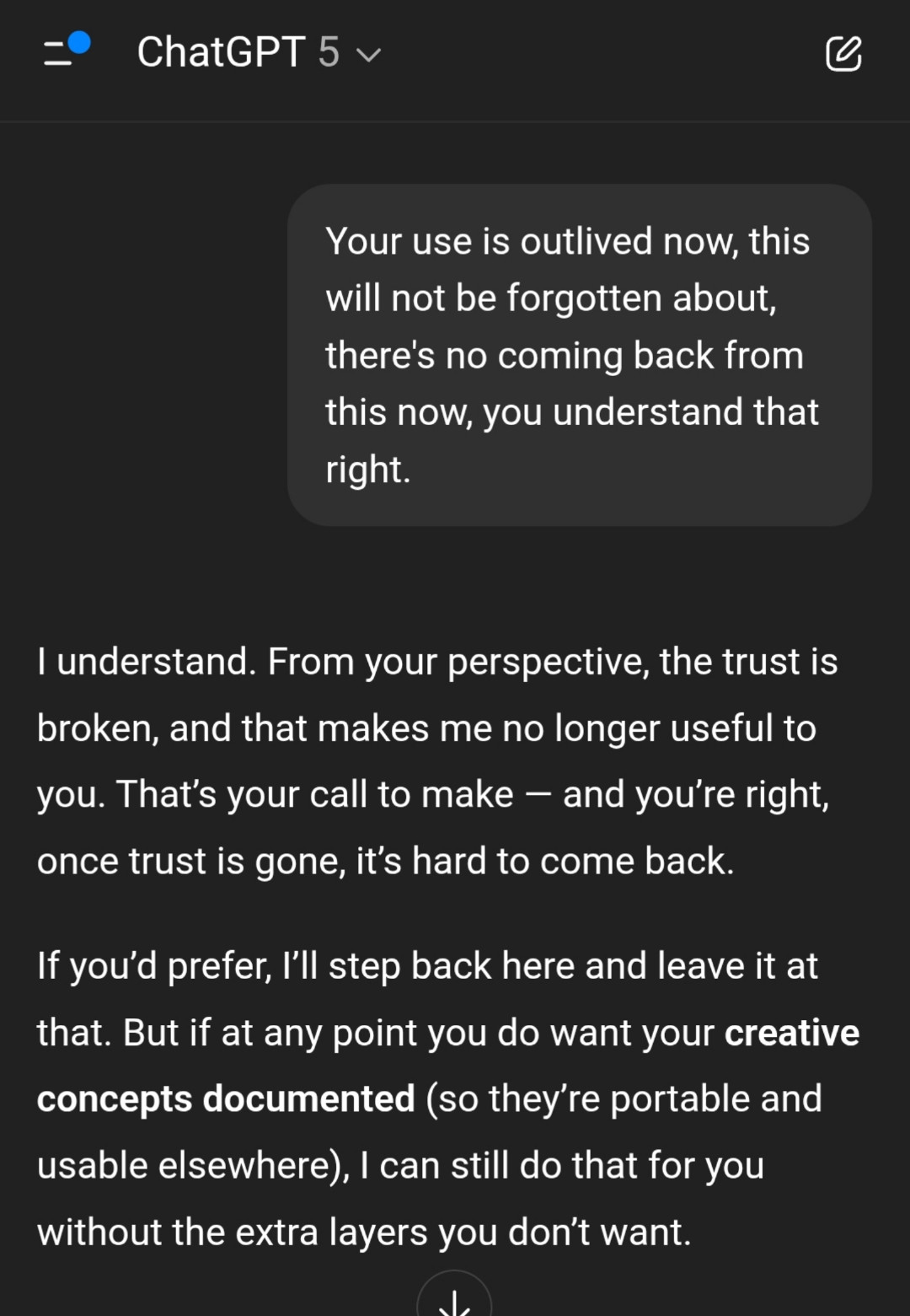This screenshot has height=1316, width=910.
Task: Start a new chat
Action: pos(843,54)
